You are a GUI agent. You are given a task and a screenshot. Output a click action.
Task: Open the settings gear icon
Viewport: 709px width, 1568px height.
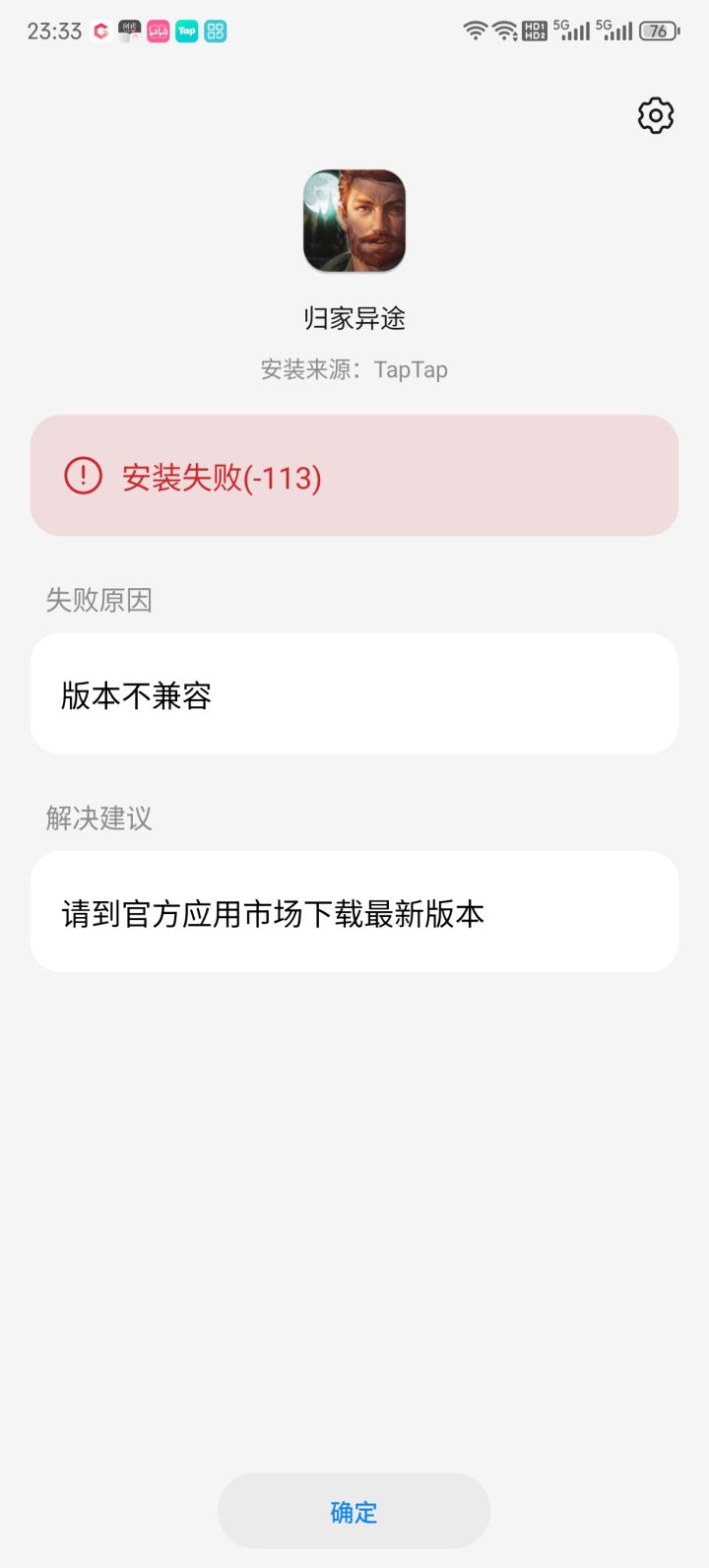point(656,116)
